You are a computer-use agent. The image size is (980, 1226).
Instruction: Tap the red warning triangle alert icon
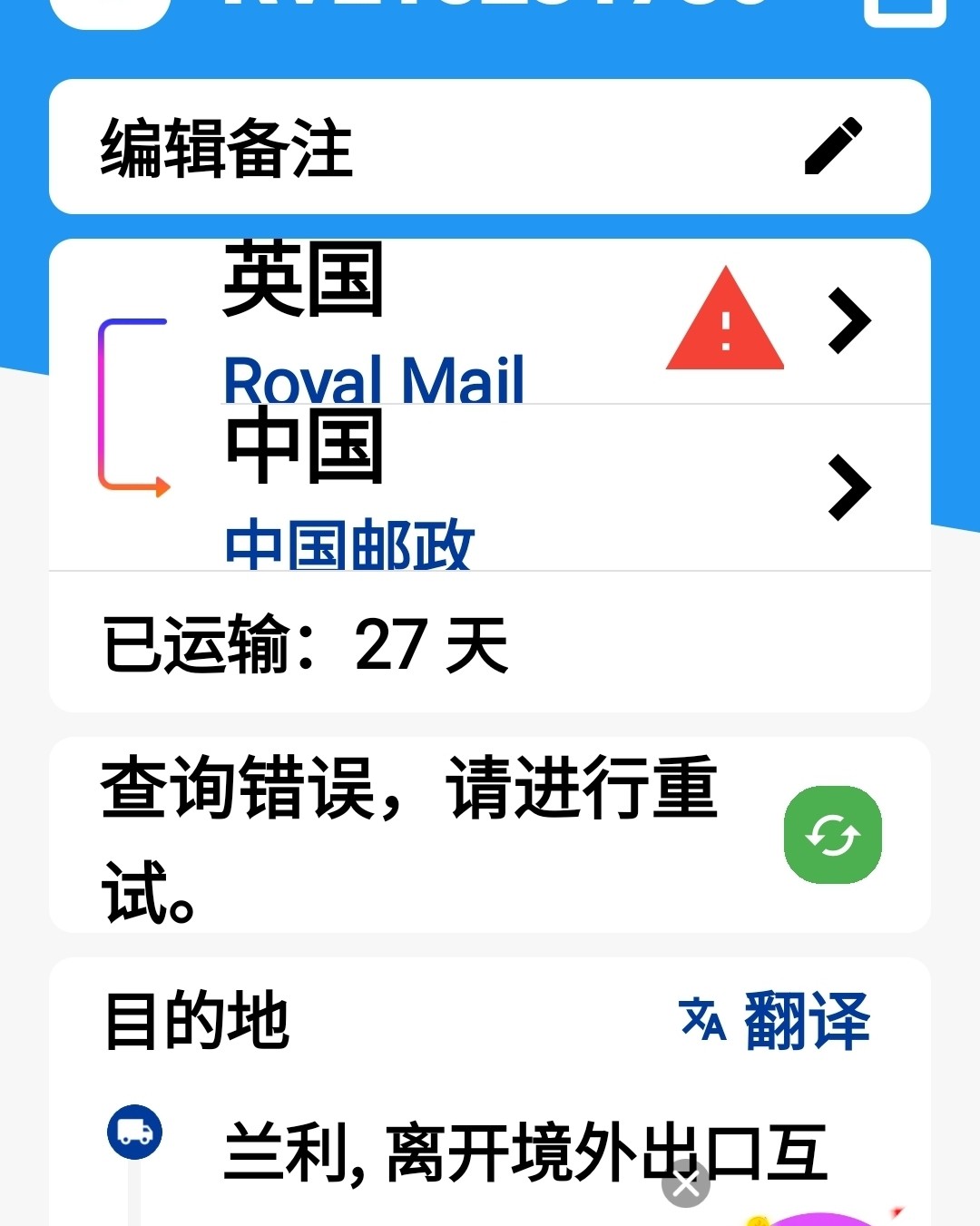724,319
